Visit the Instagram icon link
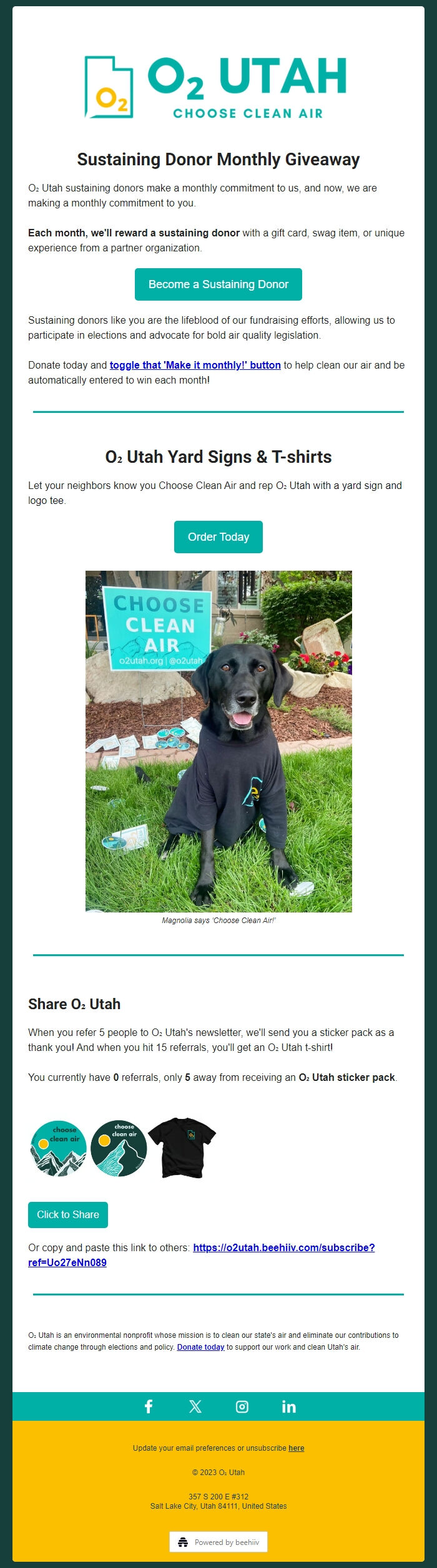437x1568 pixels. pyautogui.click(x=242, y=1406)
